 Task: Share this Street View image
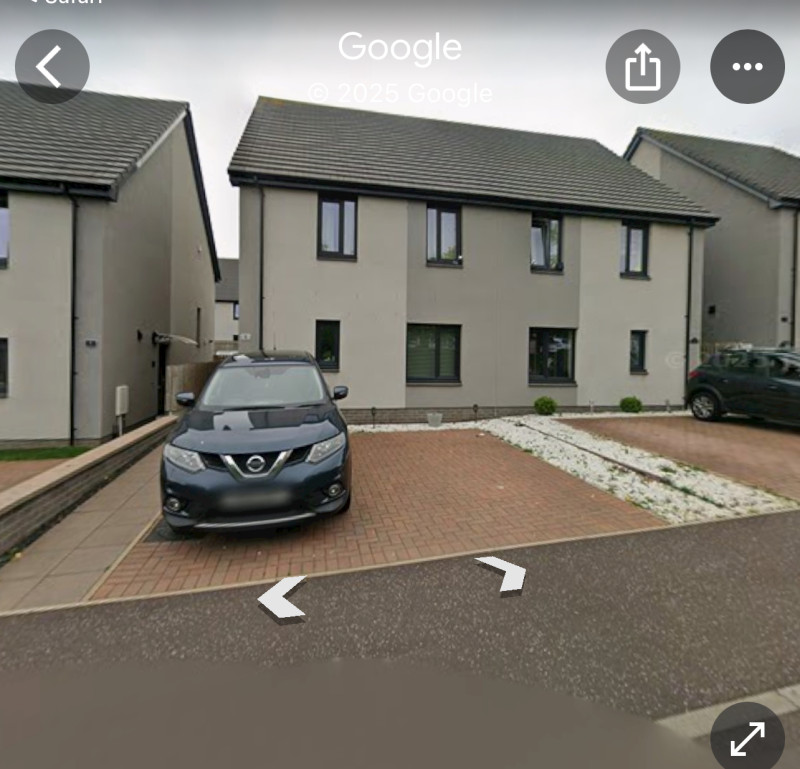(642, 66)
